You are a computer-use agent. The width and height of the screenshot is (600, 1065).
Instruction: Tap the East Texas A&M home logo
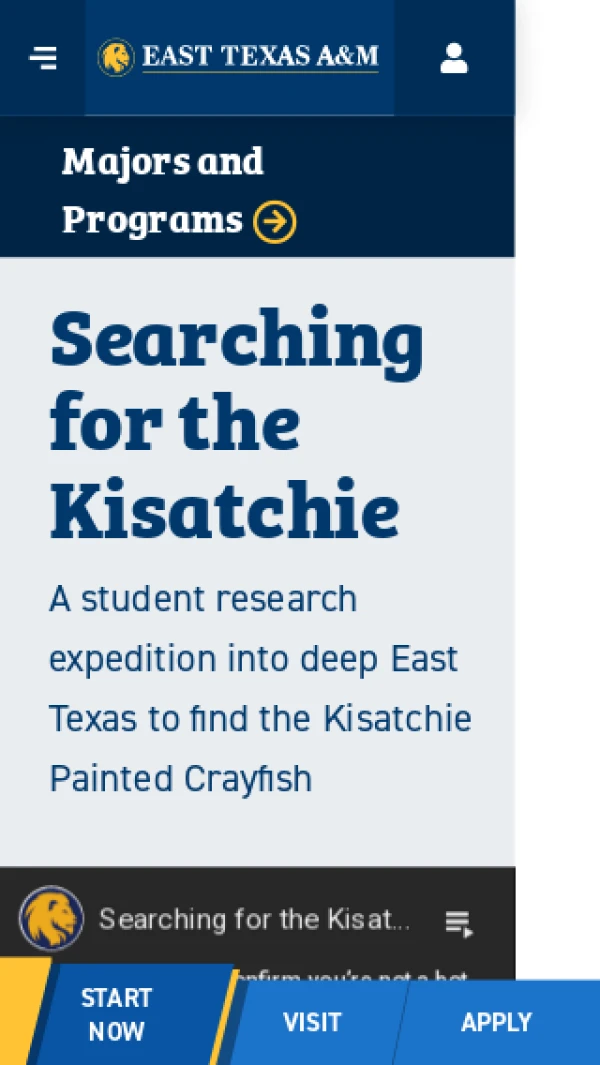[x=239, y=57]
